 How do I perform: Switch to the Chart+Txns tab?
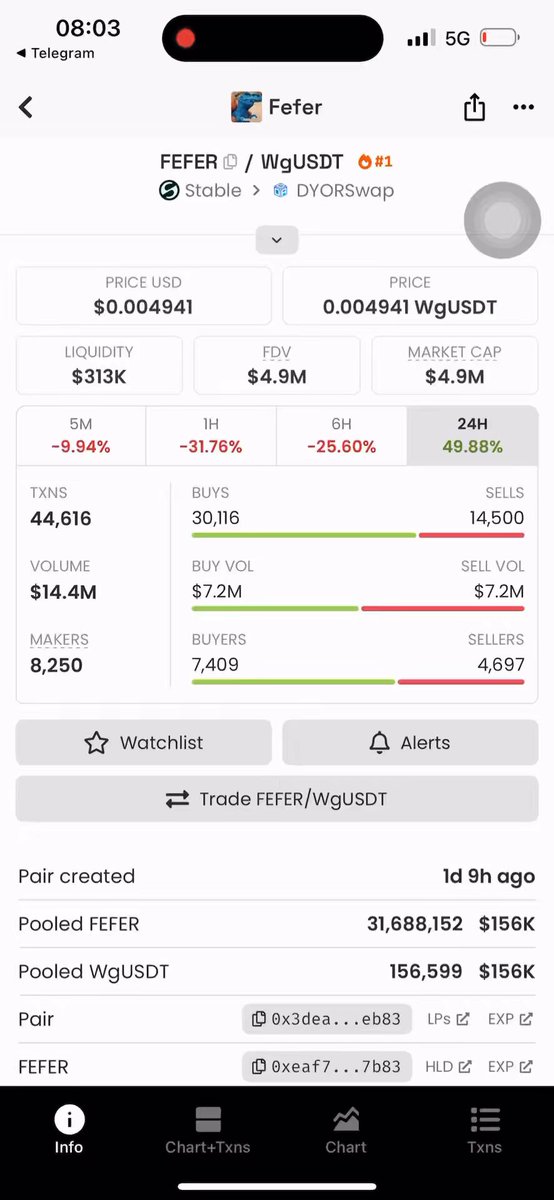pos(208,1130)
